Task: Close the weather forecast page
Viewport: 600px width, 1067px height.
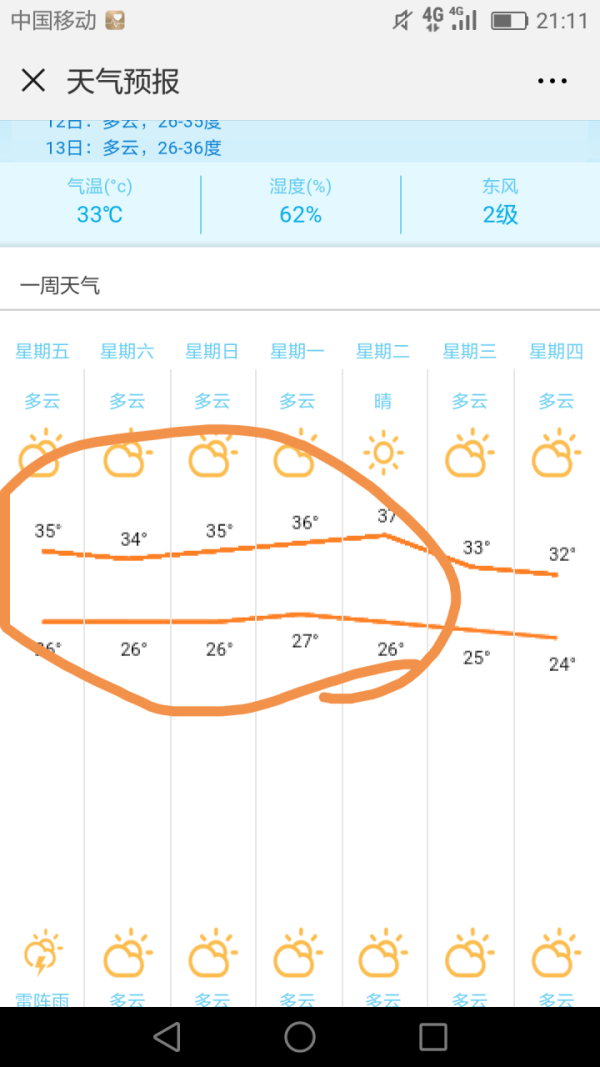Action: click(33, 81)
